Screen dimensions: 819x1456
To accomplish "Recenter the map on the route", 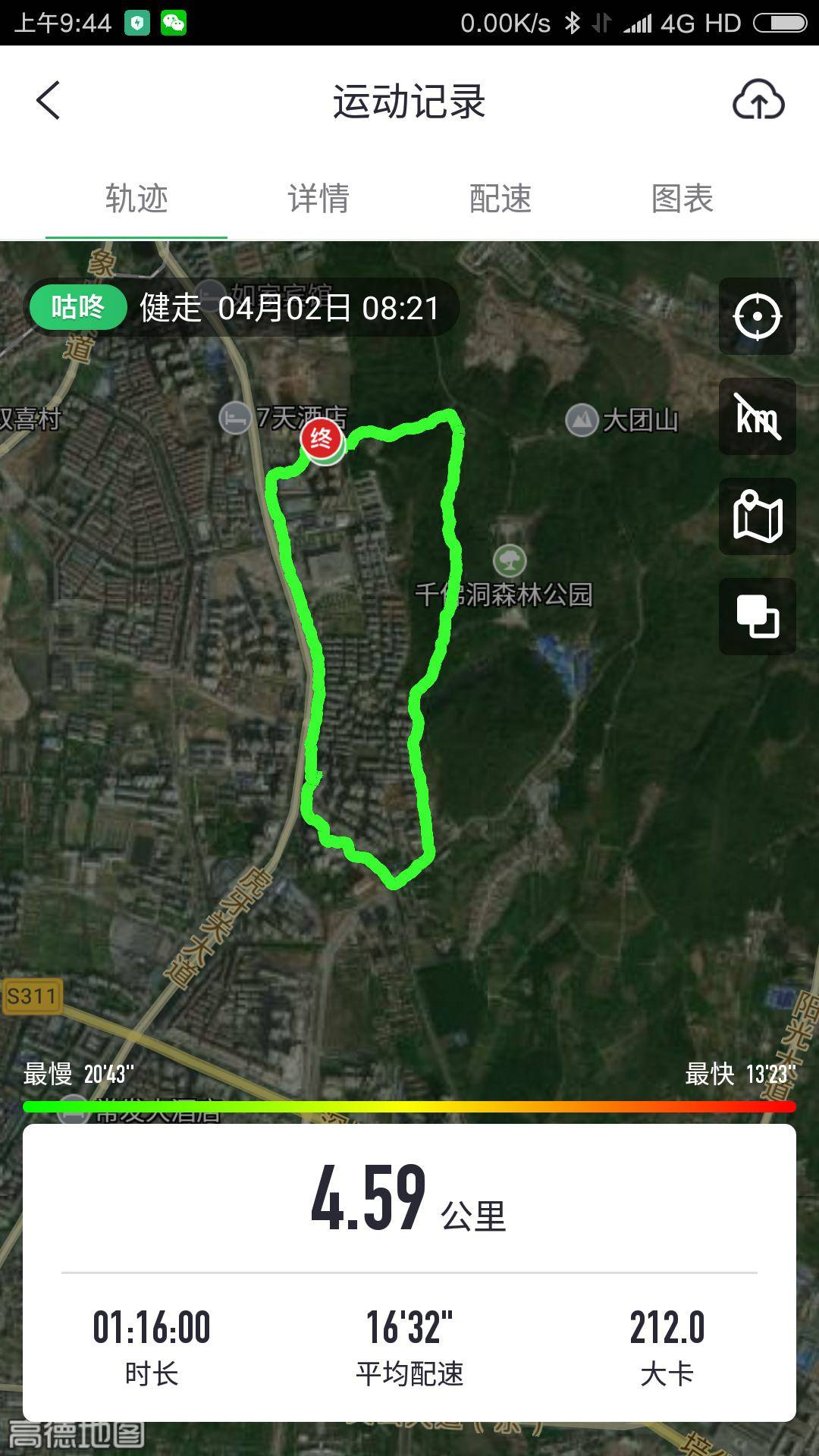I will click(757, 316).
